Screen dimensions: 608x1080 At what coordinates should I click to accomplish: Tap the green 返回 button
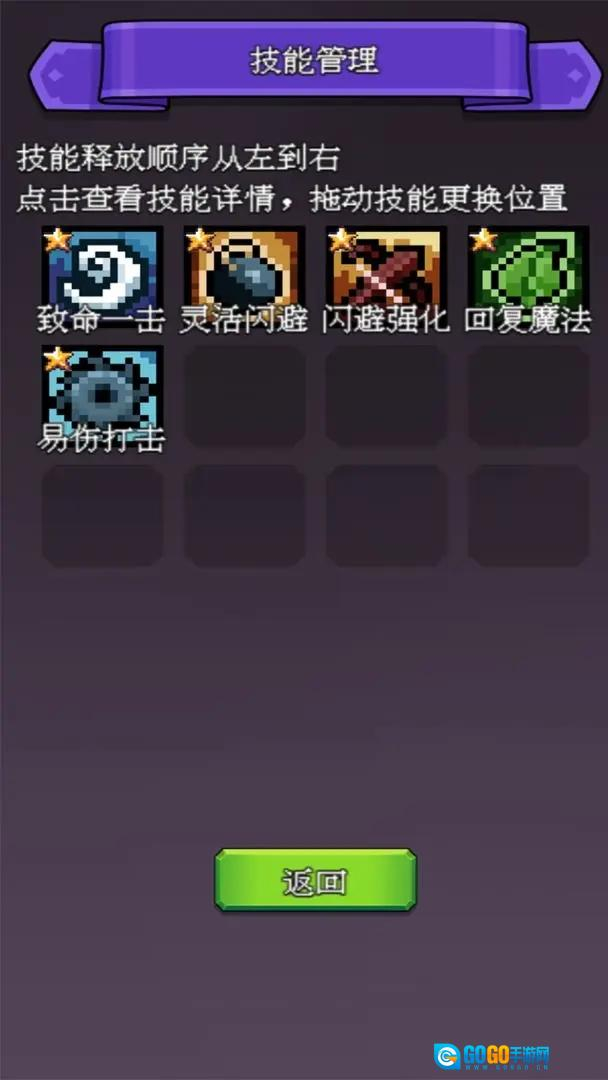coord(315,880)
